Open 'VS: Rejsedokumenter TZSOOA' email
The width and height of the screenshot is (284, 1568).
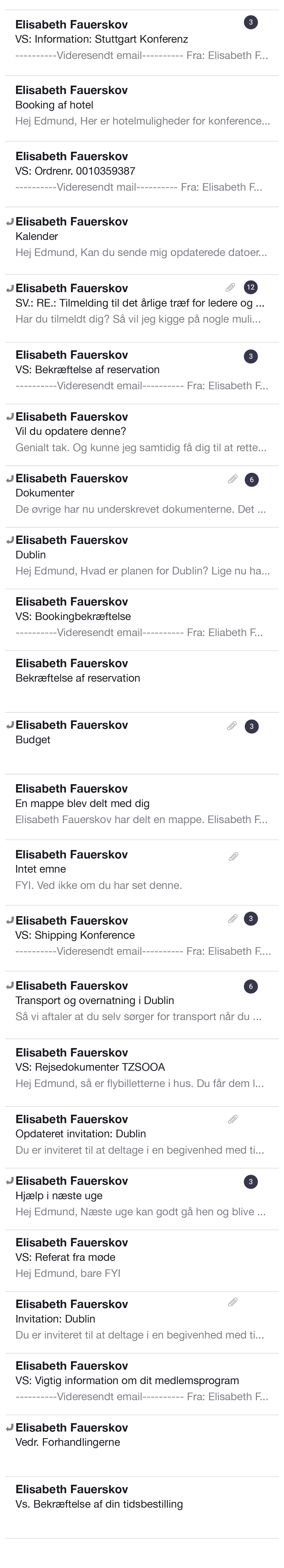122,1067
